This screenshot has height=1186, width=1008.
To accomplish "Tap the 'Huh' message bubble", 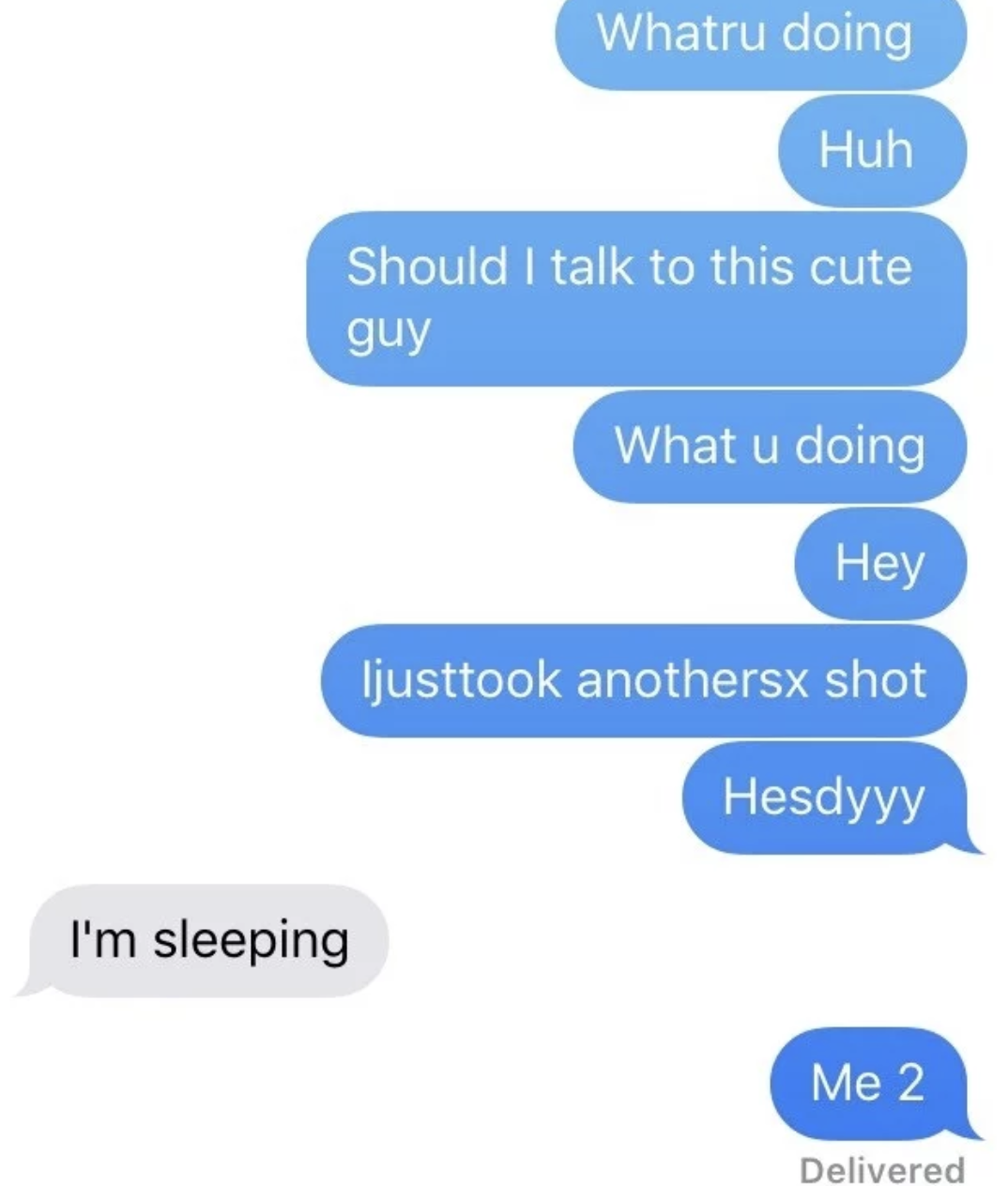I will click(868, 150).
